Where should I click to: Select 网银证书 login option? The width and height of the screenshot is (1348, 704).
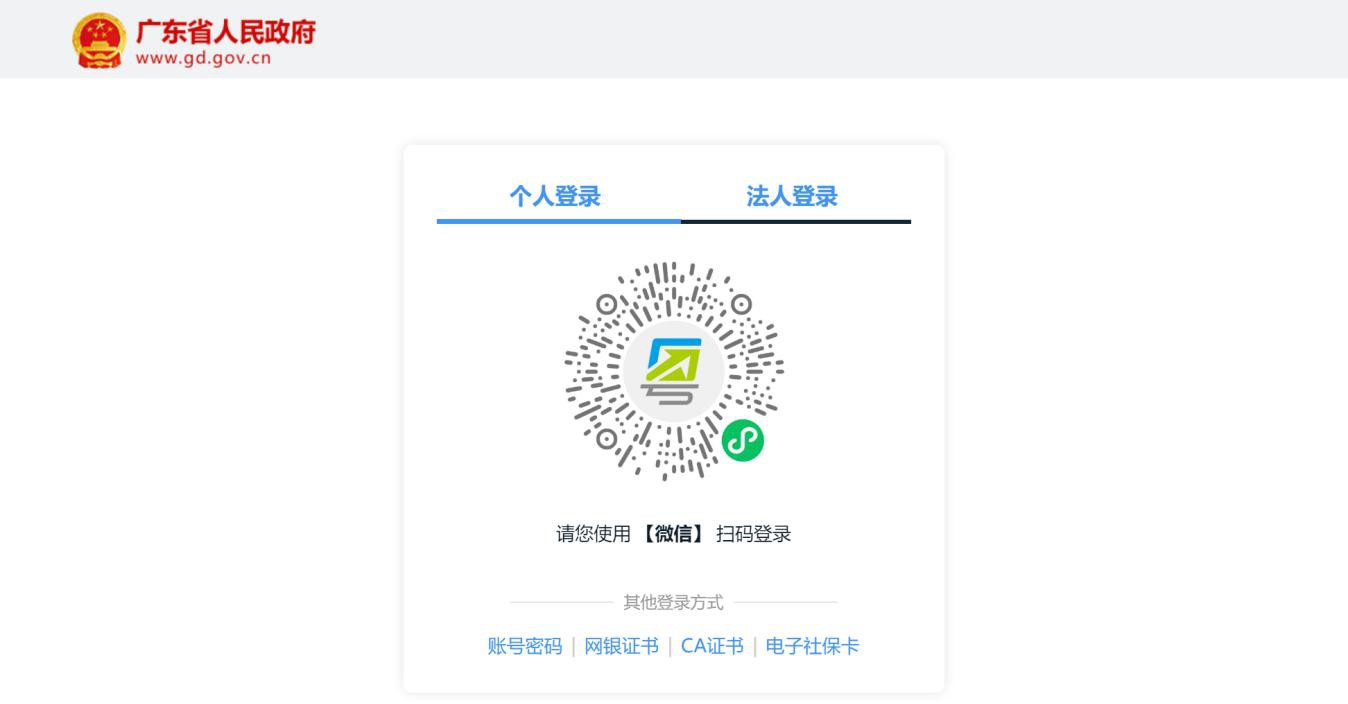[621, 646]
